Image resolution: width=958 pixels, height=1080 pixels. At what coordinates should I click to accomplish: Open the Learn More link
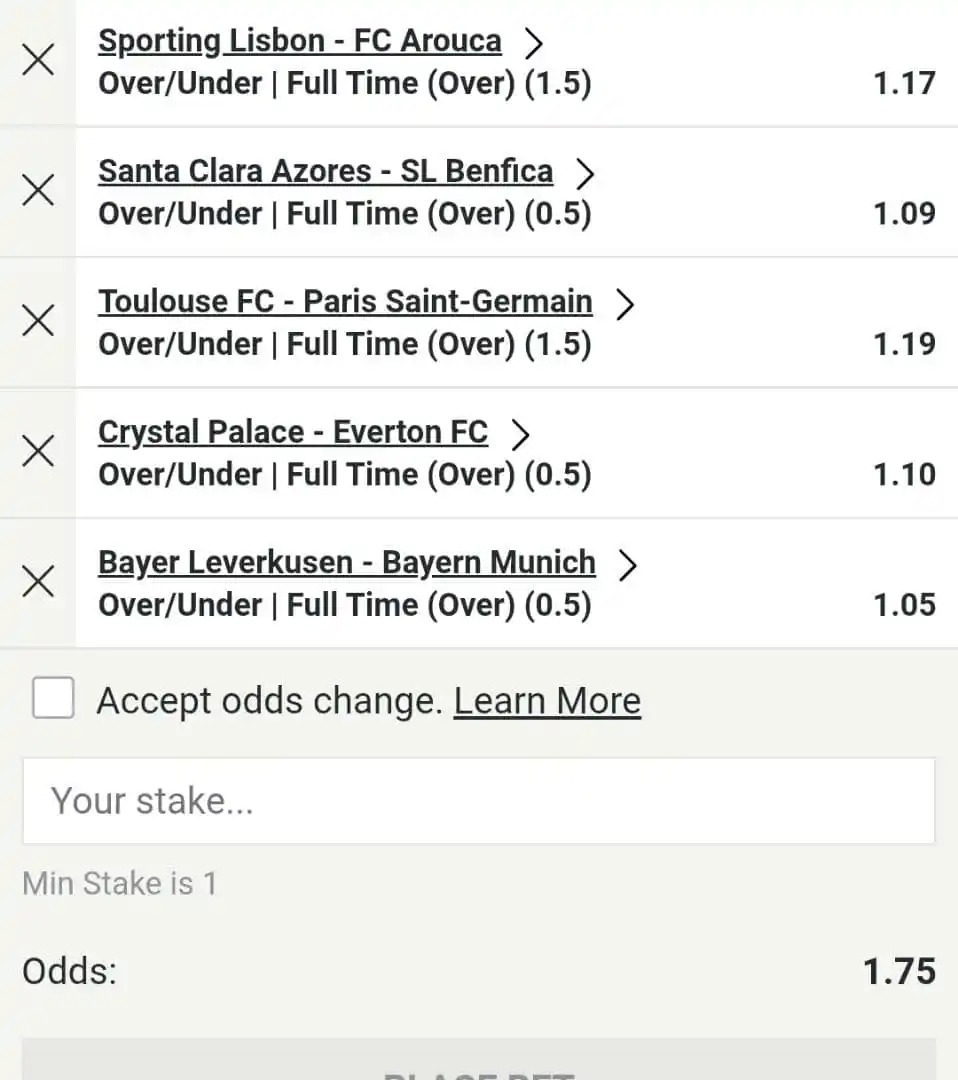click(547, 701)
